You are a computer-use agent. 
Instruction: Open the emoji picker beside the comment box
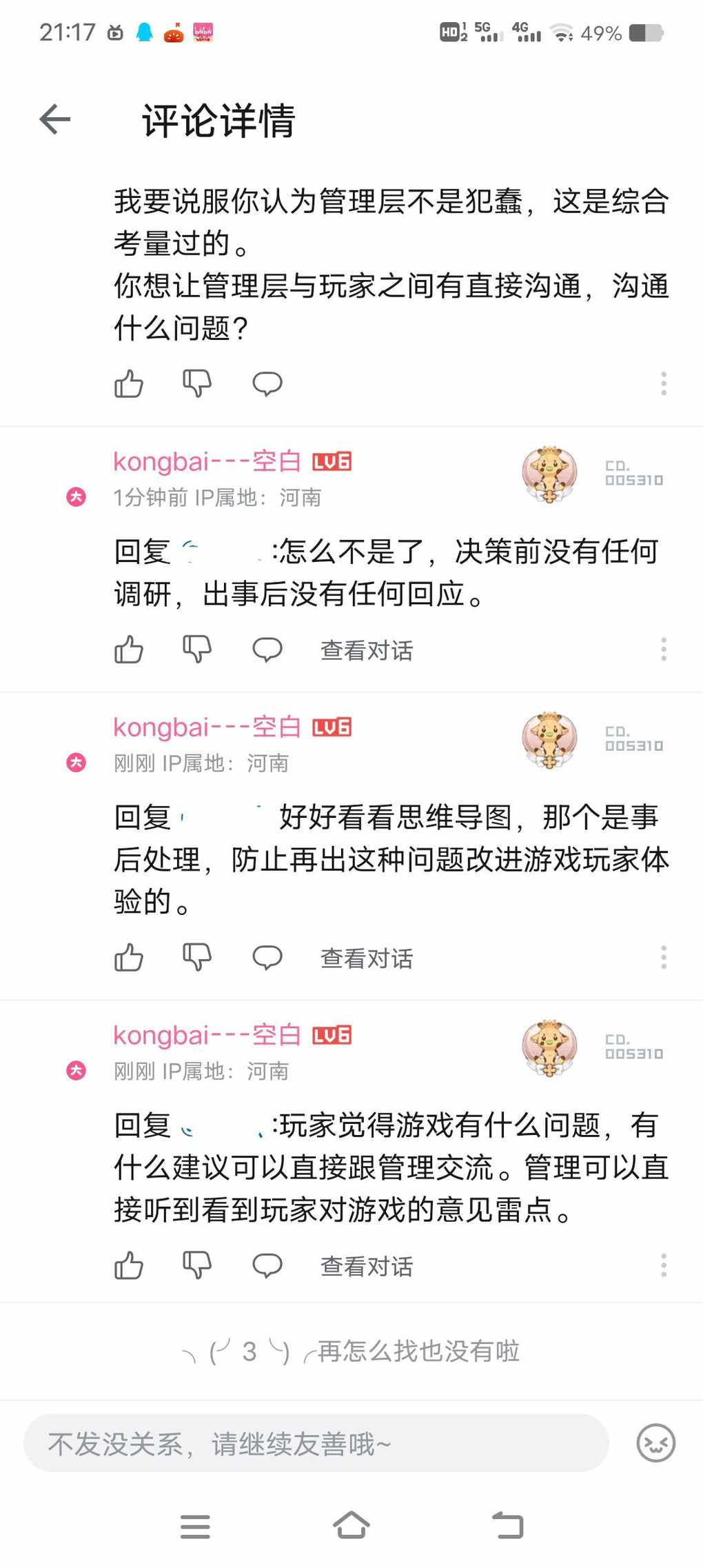click(655, 1443)
